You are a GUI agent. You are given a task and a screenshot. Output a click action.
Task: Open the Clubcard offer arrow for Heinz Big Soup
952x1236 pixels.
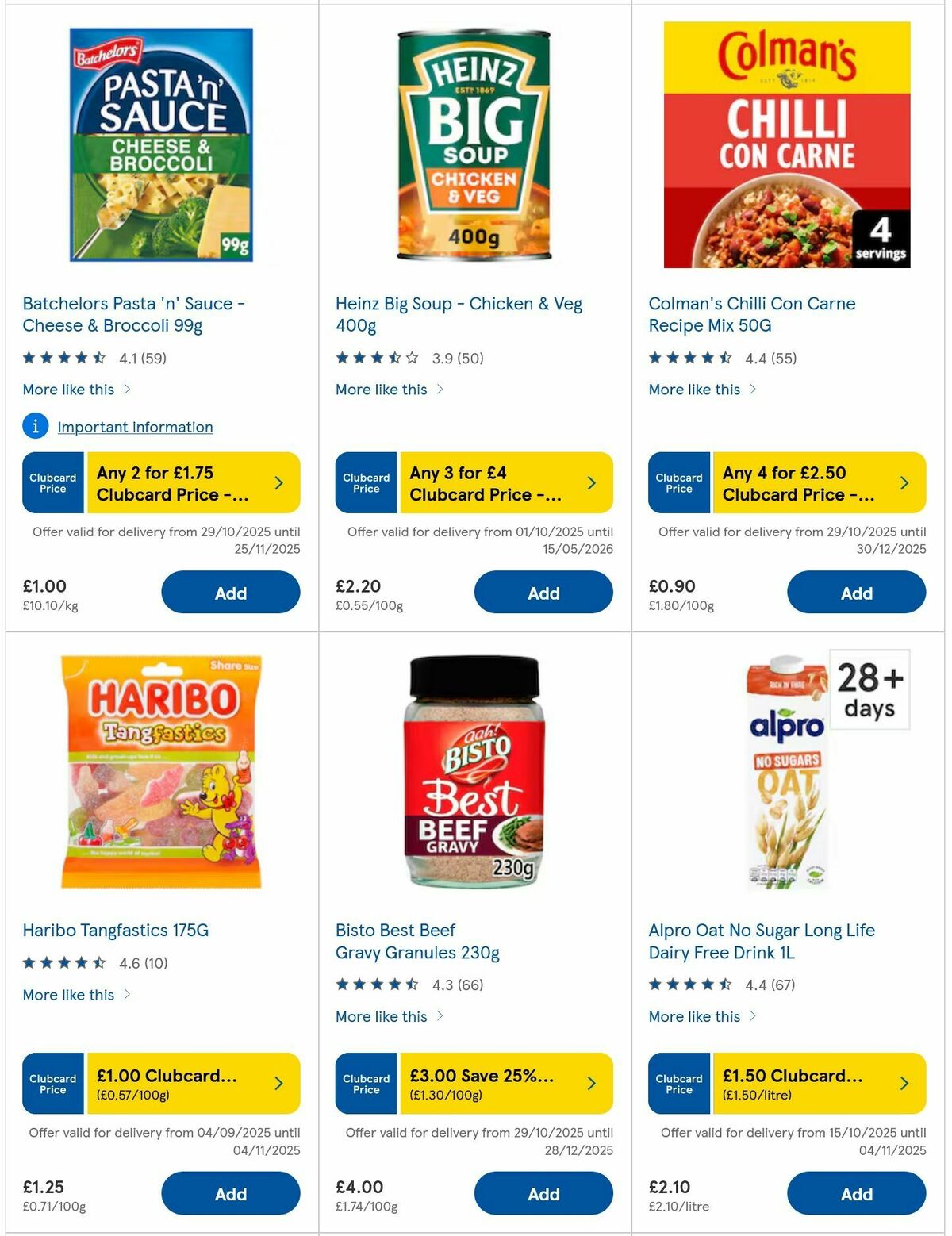click(x=592, y=482)
